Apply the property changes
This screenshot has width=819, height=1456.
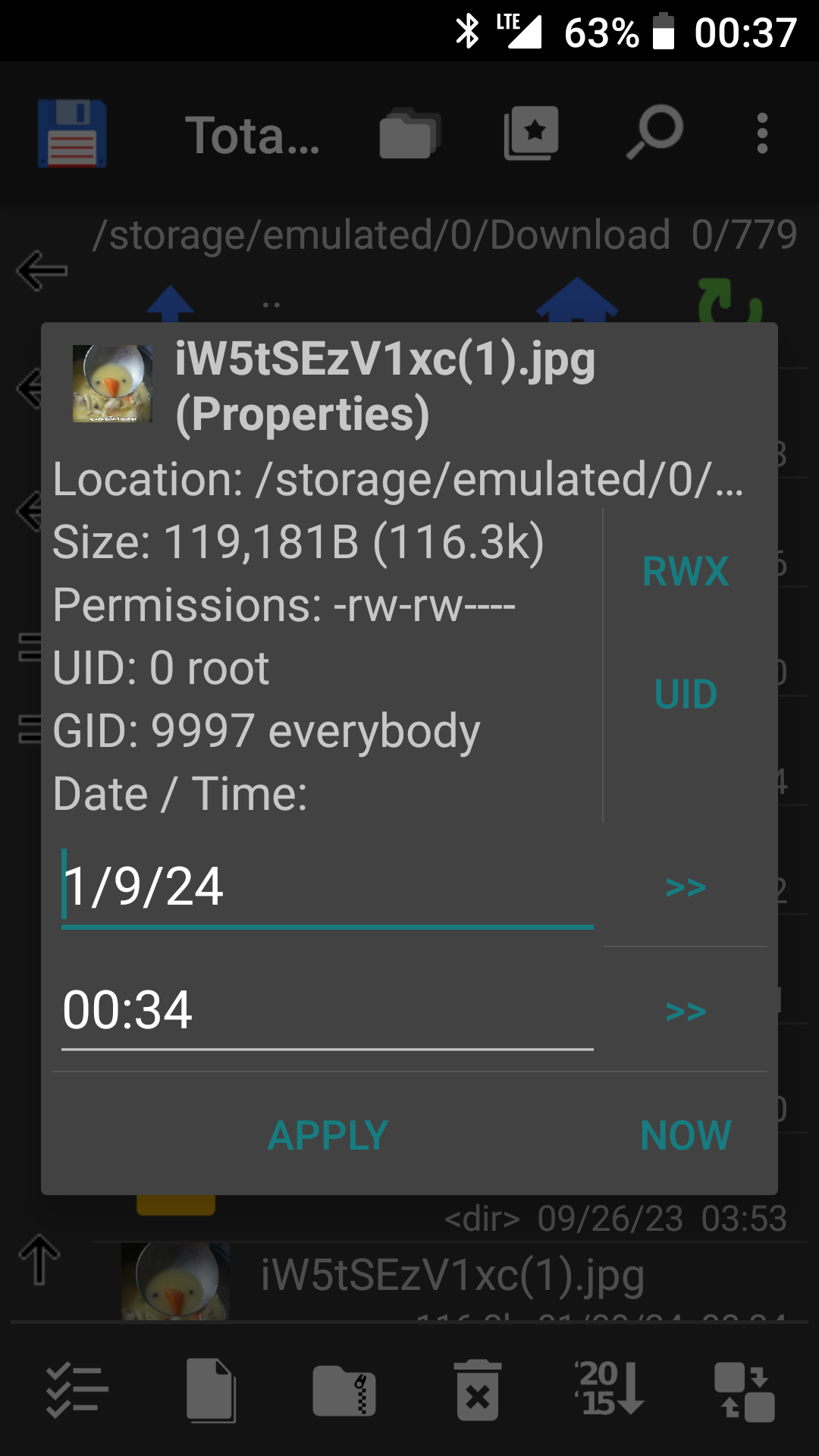pos(328,1135)
